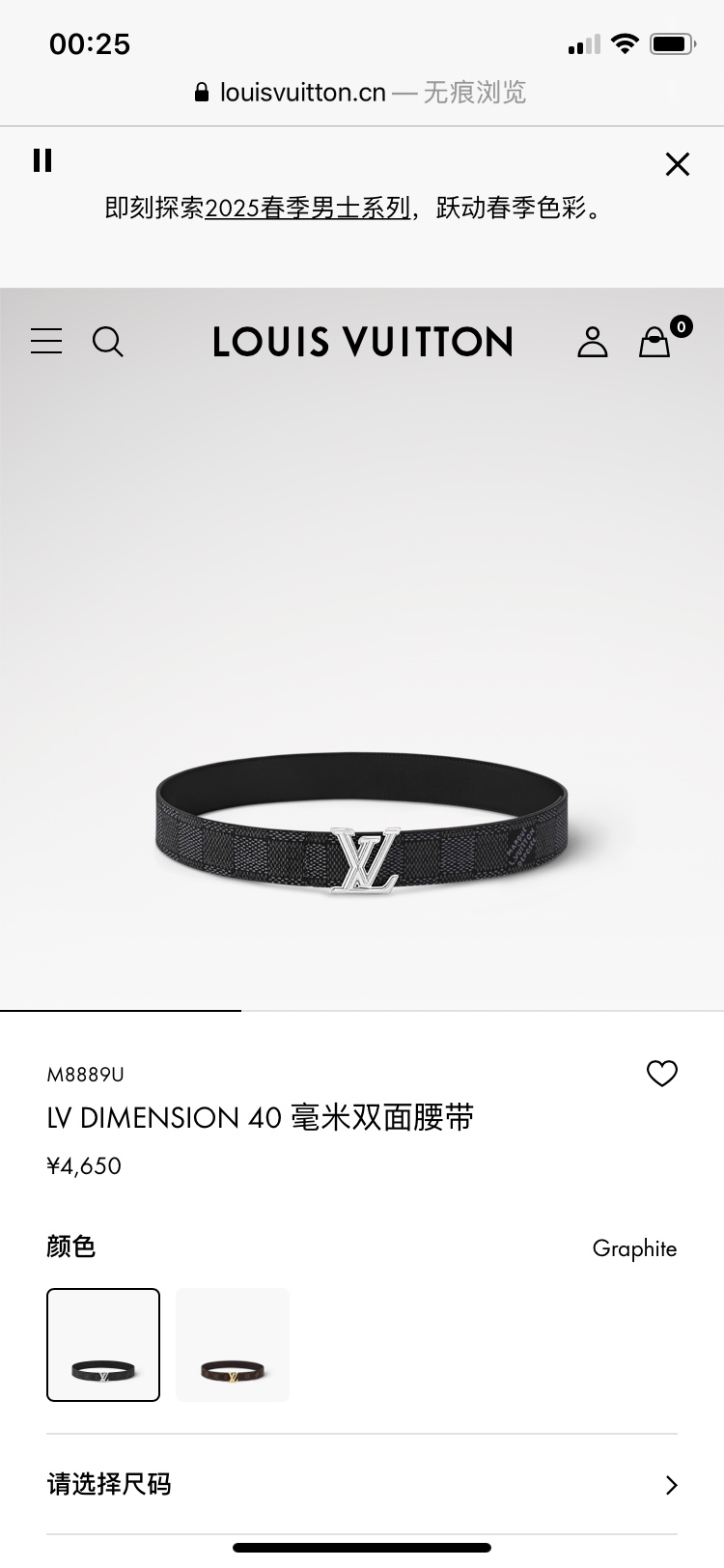Dismiss the spring collection announcement banner

point(678,164)
